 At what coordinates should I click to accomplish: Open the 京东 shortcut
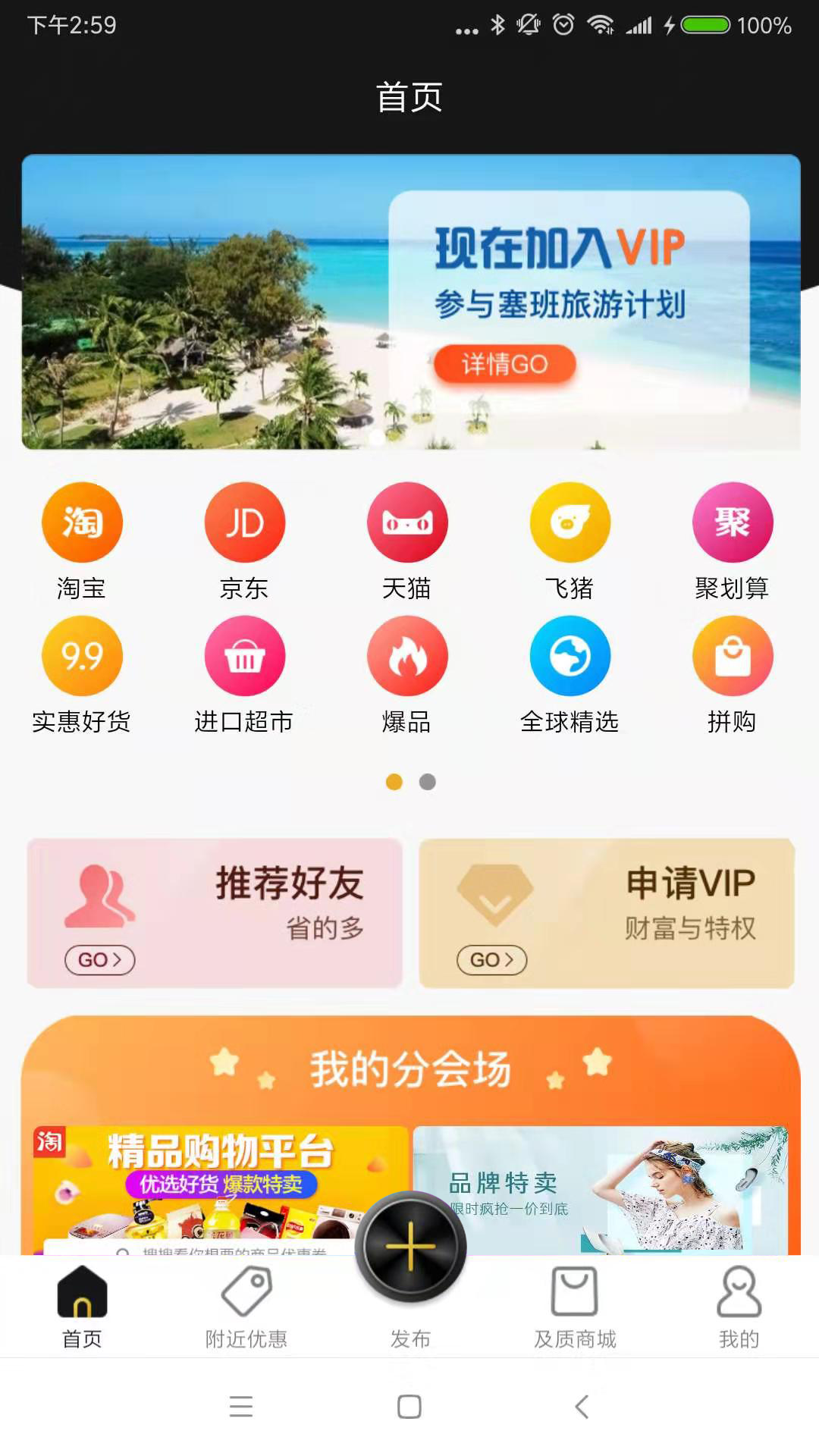coord(244,523)
